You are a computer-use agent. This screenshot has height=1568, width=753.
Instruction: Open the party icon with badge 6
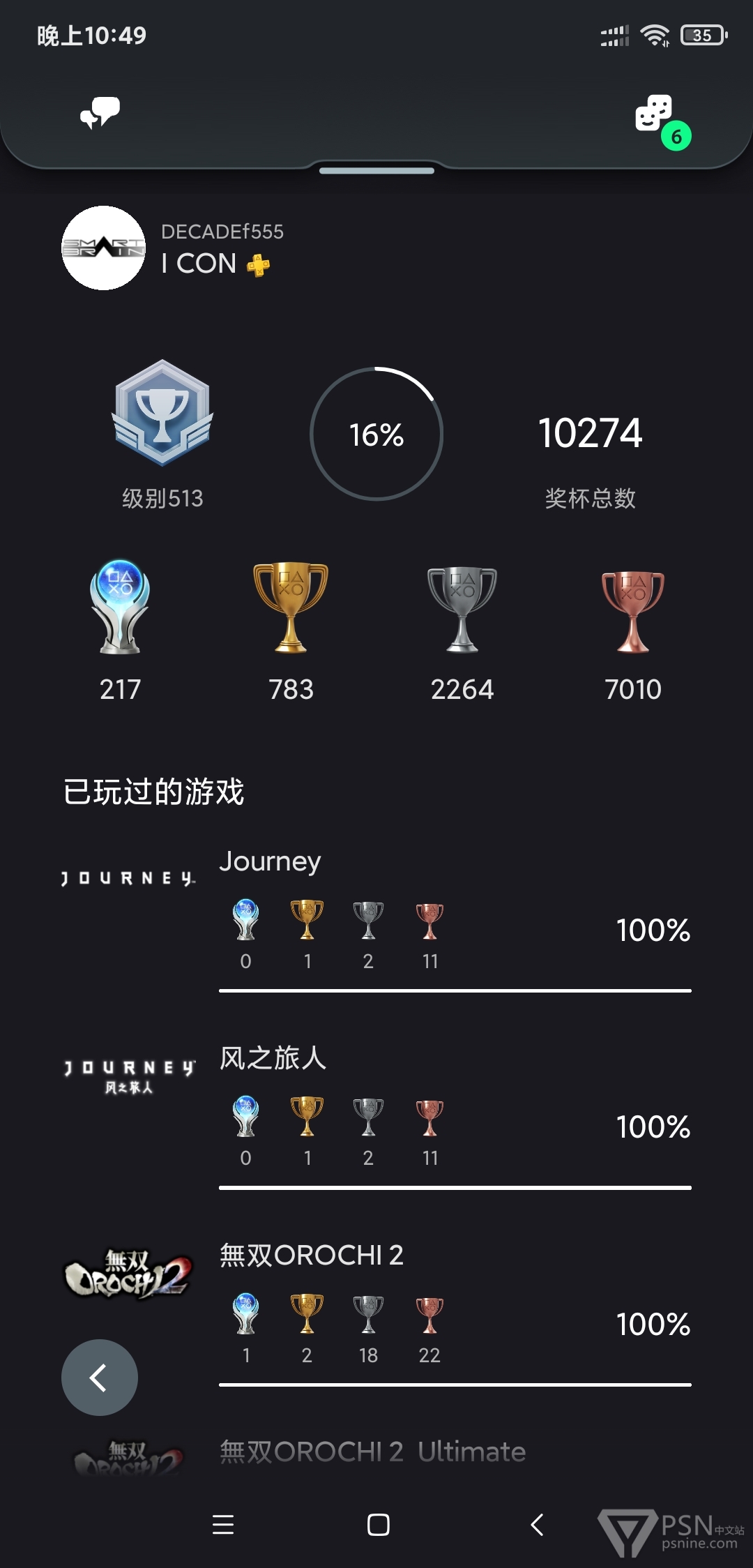(x=662, y=120)
